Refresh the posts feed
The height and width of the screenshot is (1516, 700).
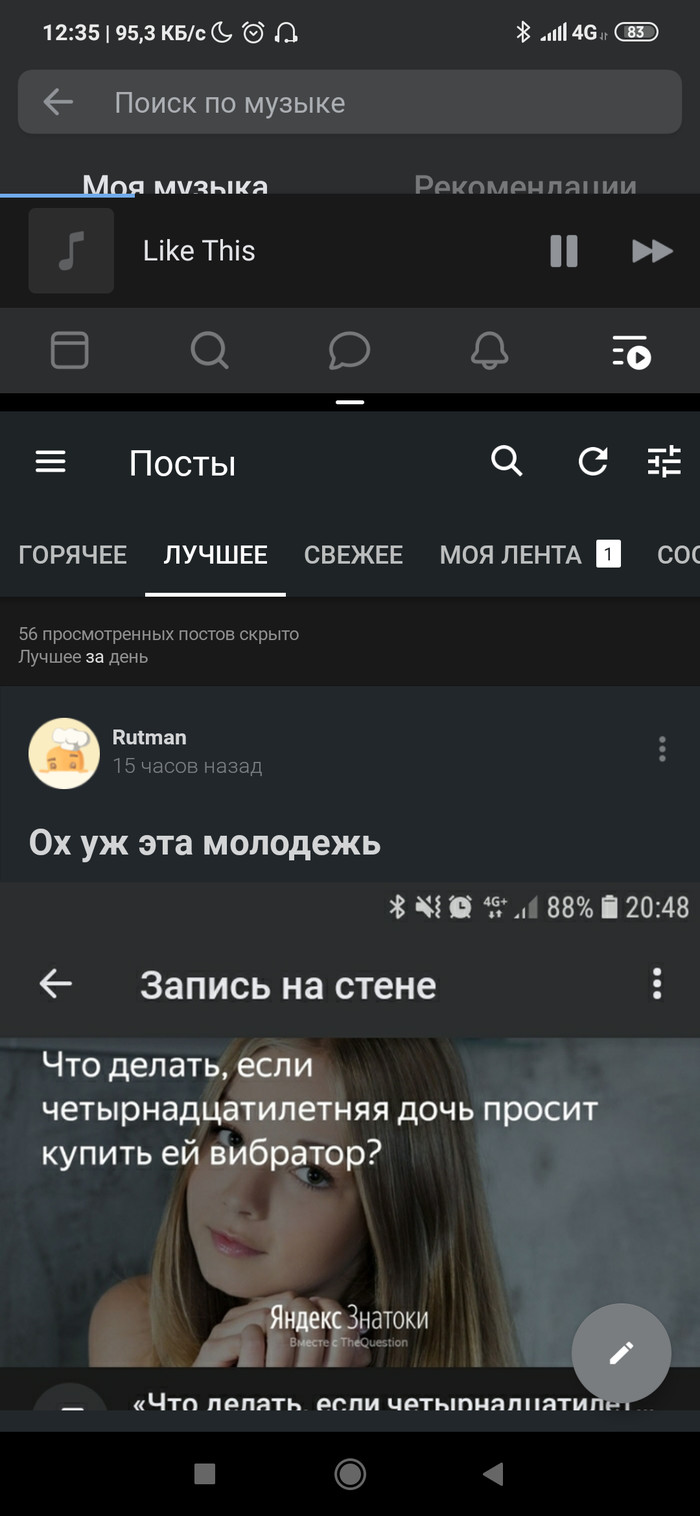(593, 462)
